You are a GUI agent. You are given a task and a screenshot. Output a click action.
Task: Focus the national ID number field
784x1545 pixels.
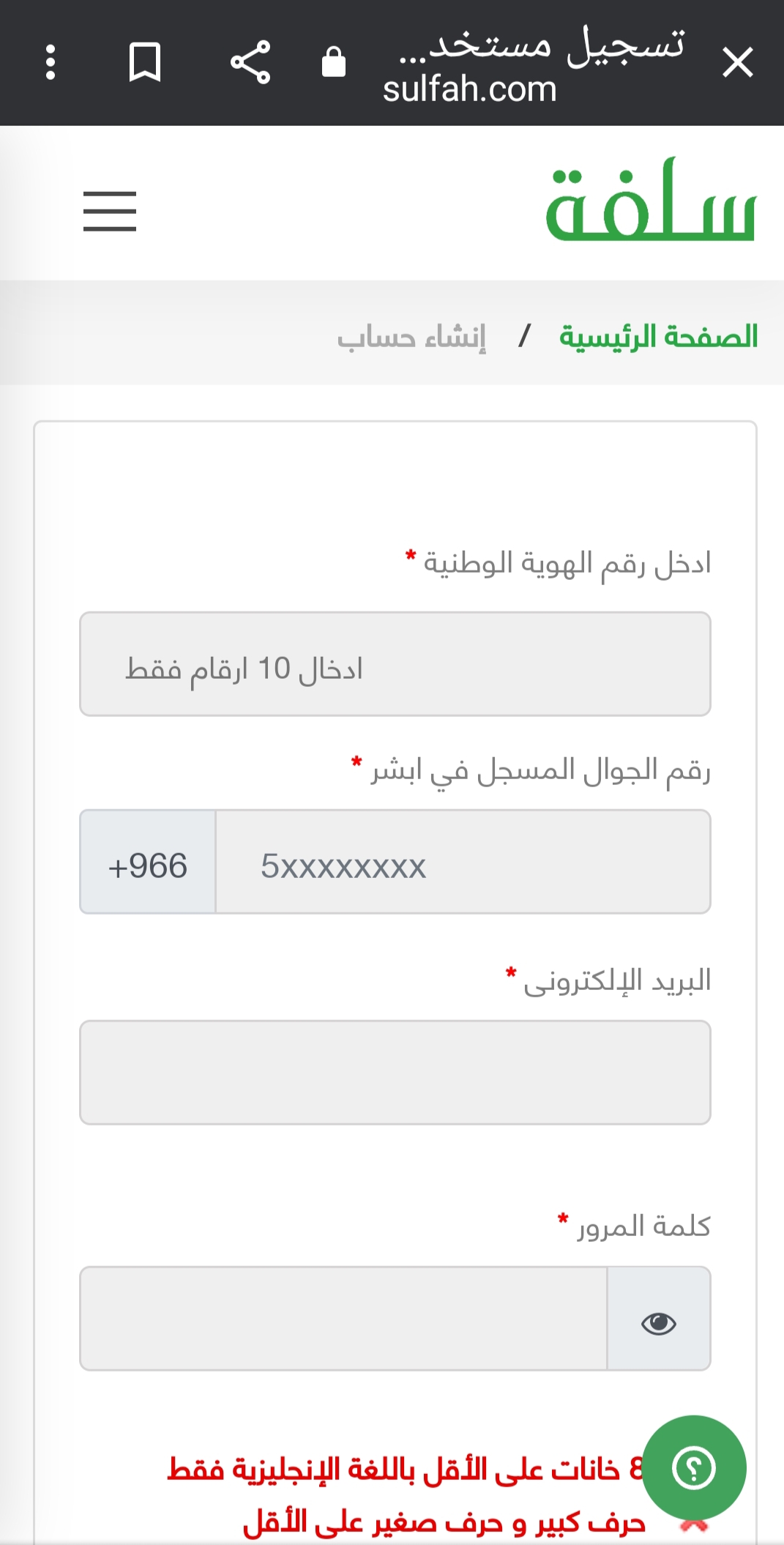[x=395, y=664]
